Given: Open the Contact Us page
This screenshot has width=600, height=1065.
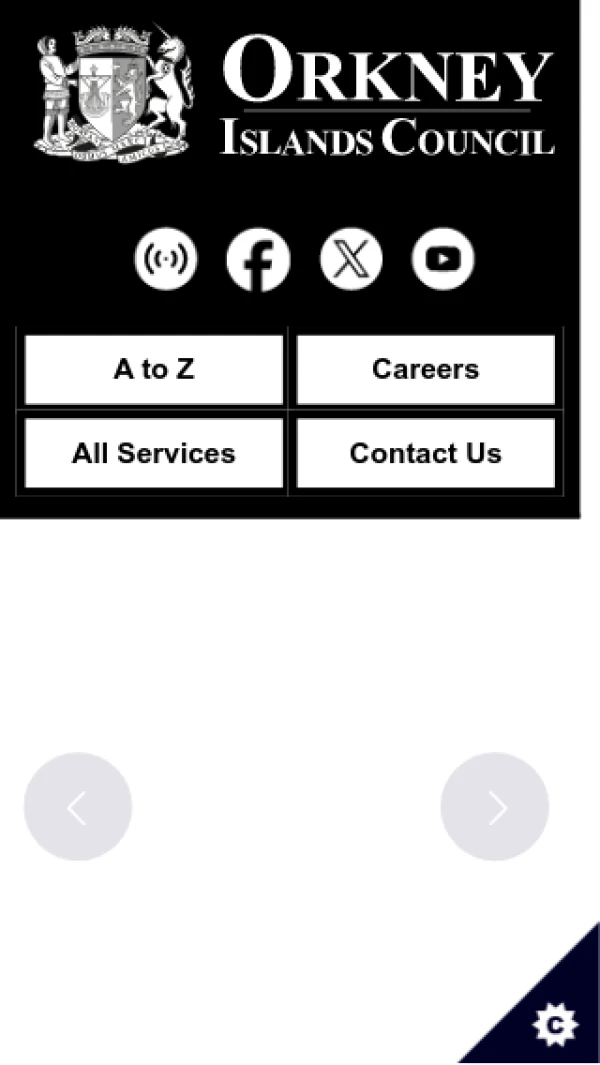Looking at the screenshot, I should pos(425,453).
